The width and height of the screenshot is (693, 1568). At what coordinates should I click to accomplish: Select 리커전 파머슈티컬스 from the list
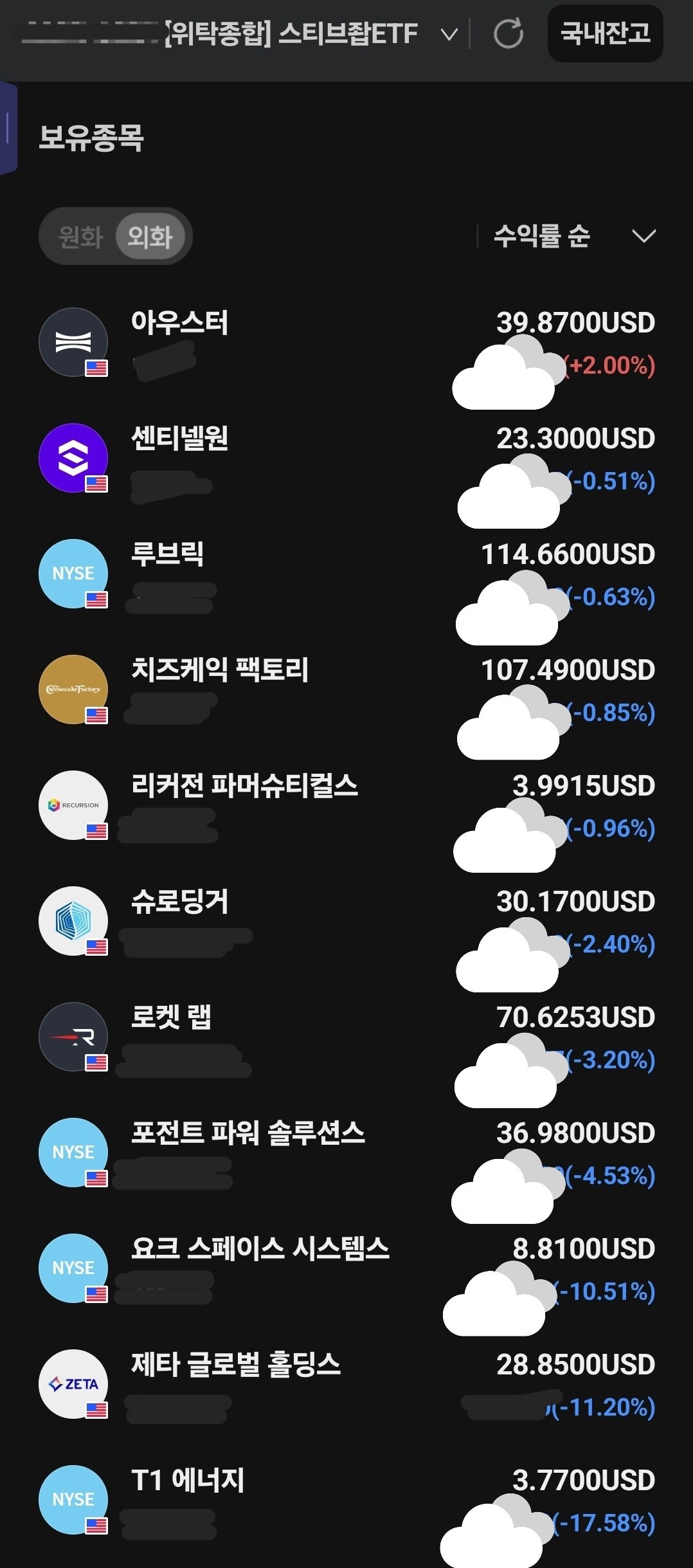346,806
